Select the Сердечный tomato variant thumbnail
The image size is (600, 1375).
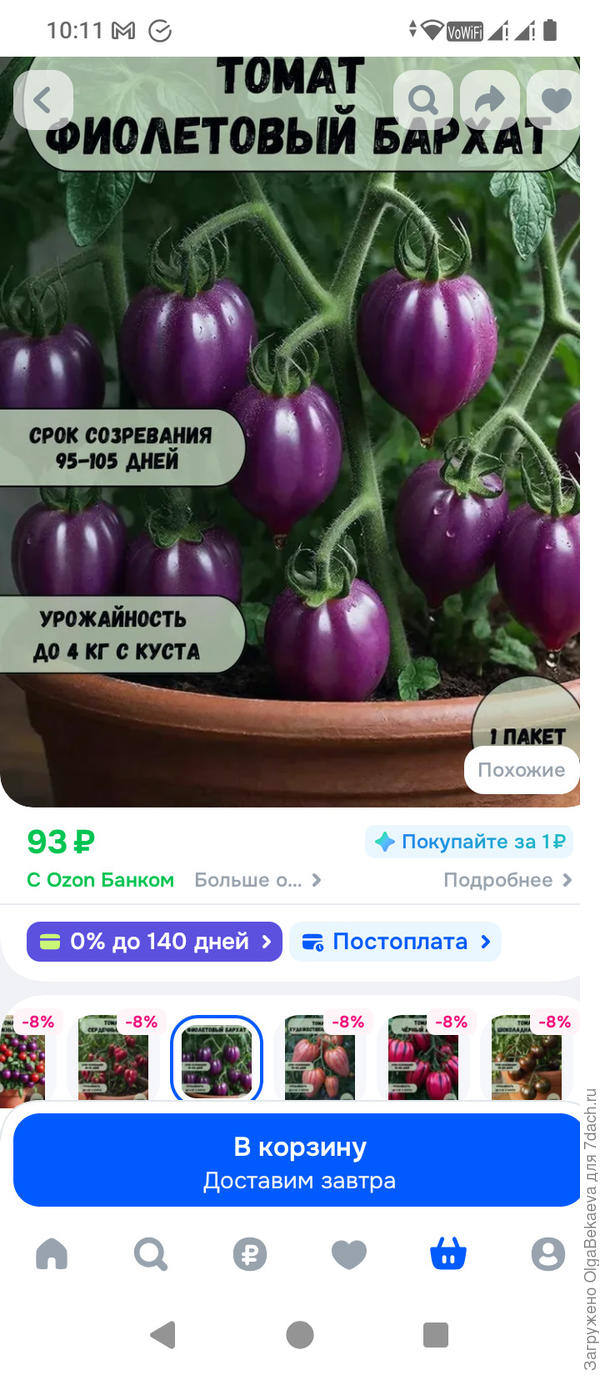tap(113, 1058)
